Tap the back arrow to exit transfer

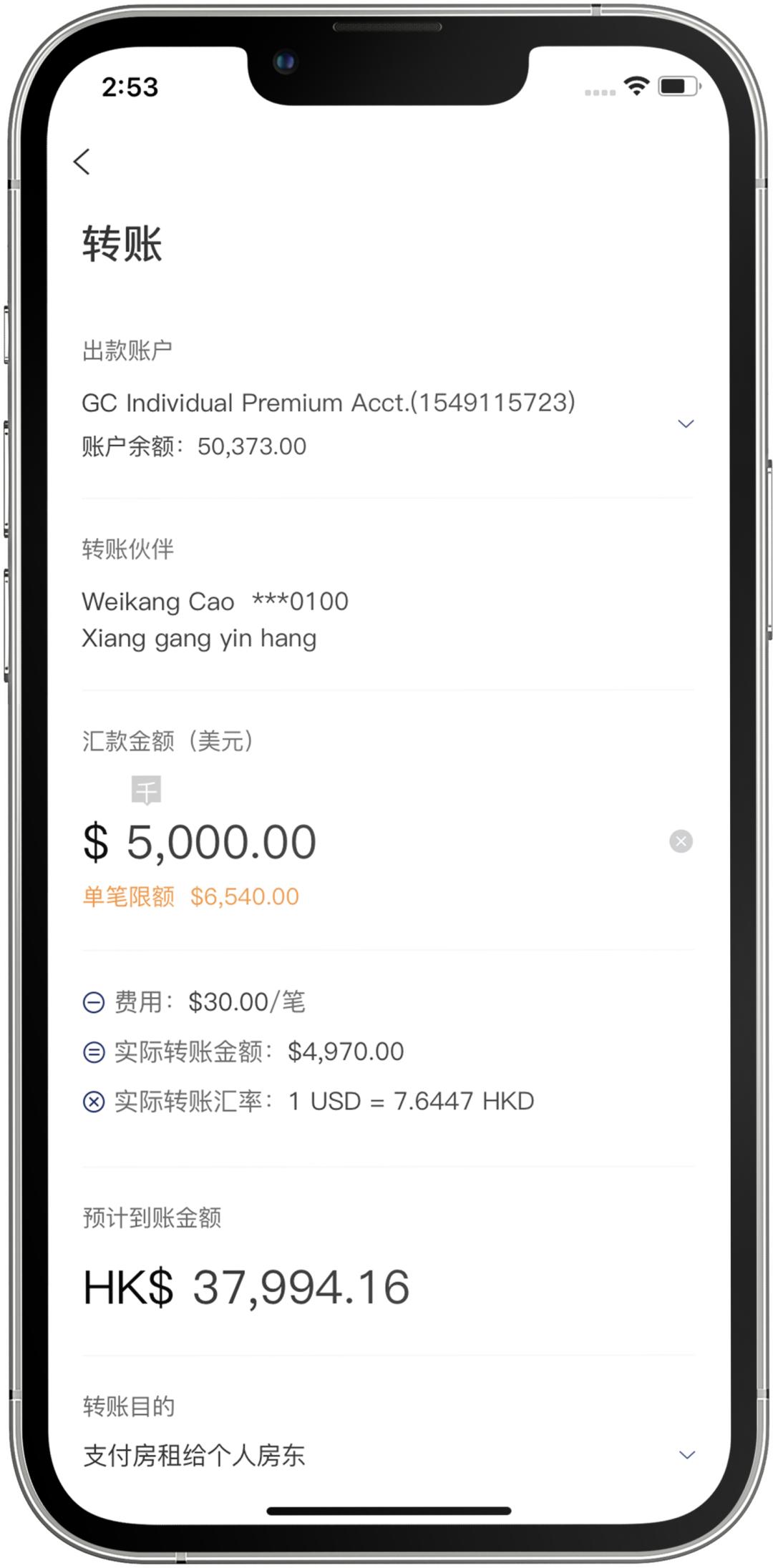coord(82,163)
